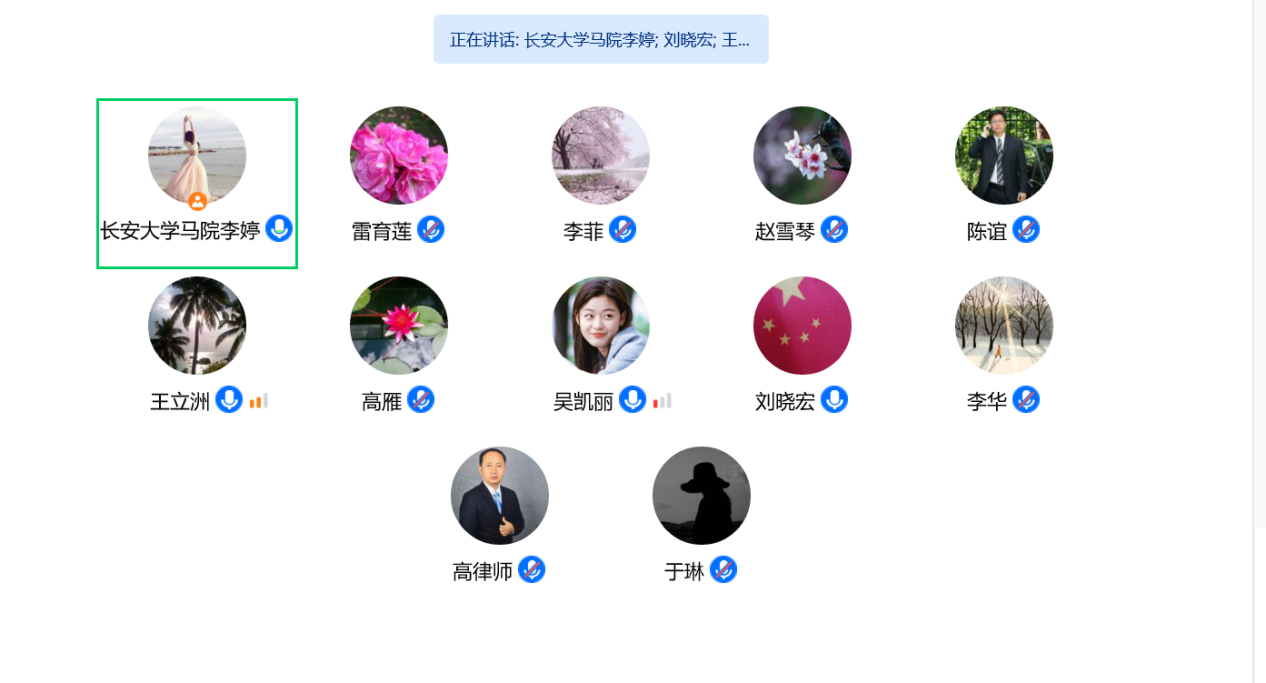Tap the muted mic icon beside 于琳

[x=723, y=570]
